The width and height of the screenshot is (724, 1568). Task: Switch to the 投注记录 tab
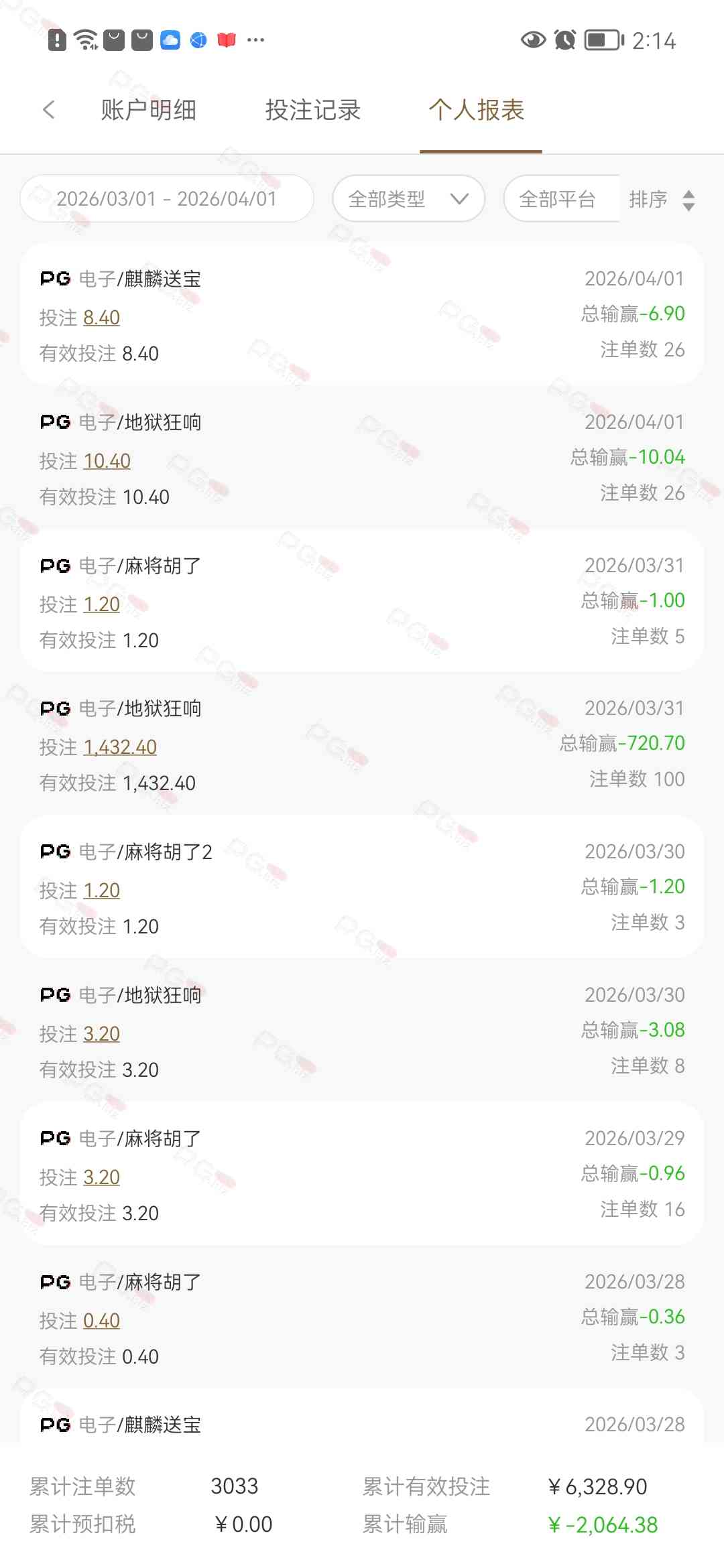(x=312, y=110)
